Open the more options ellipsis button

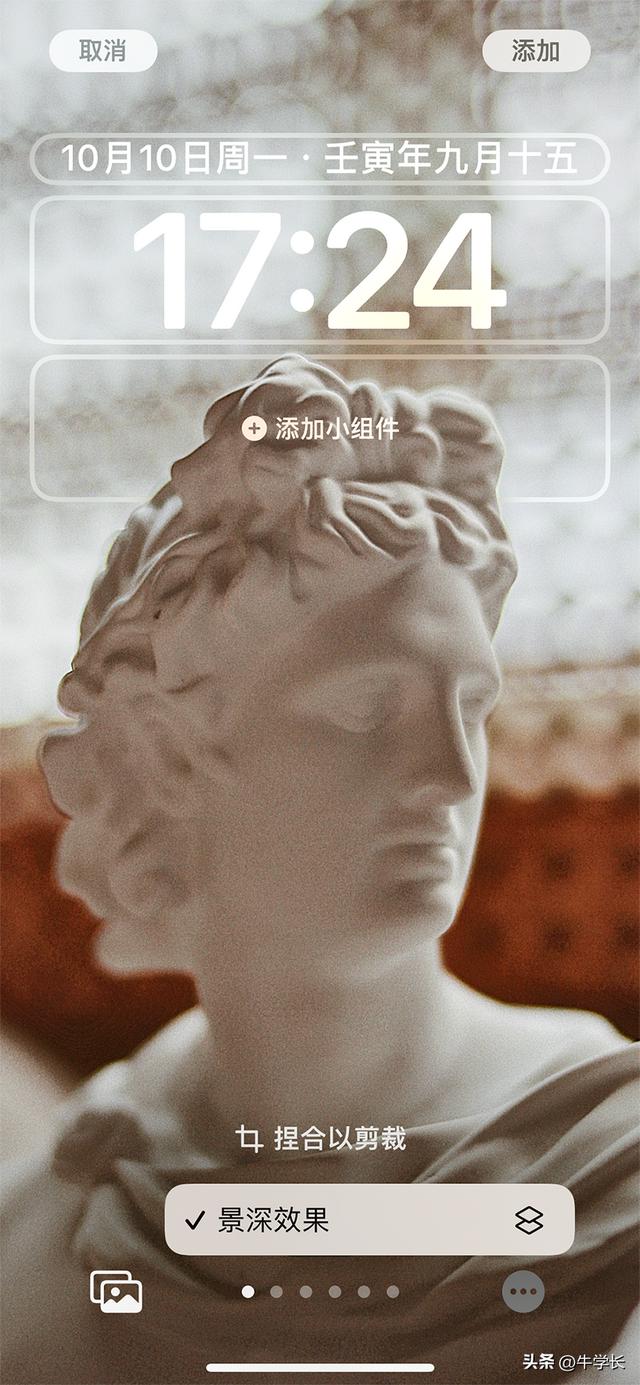coord(523,1292)
